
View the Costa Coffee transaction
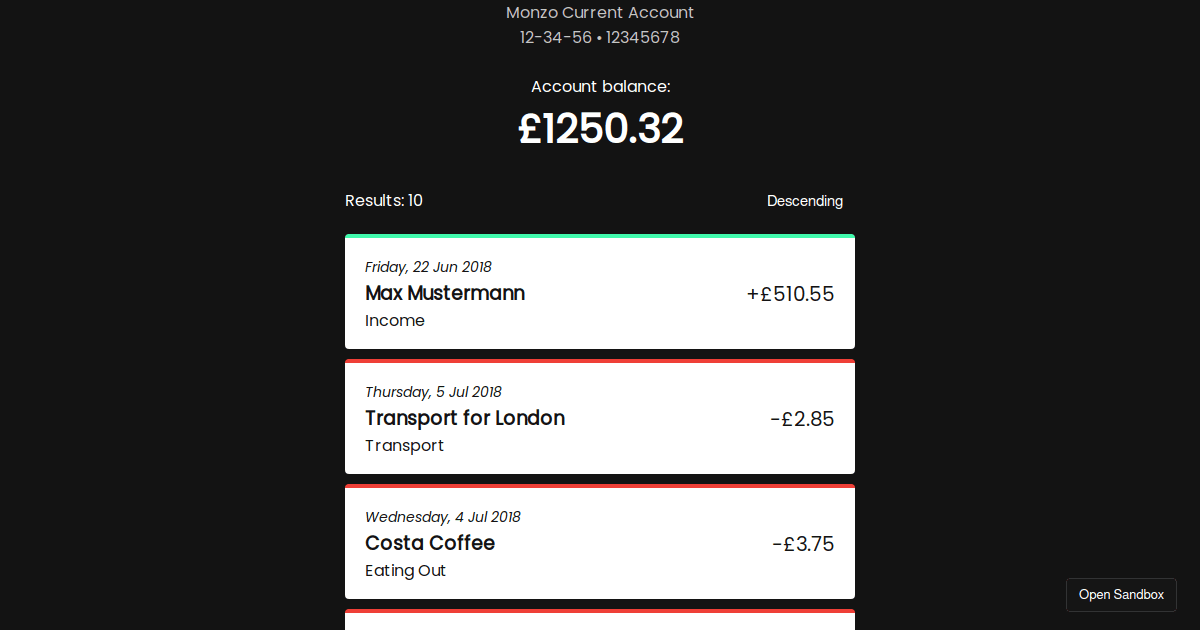tap(599, 543)
